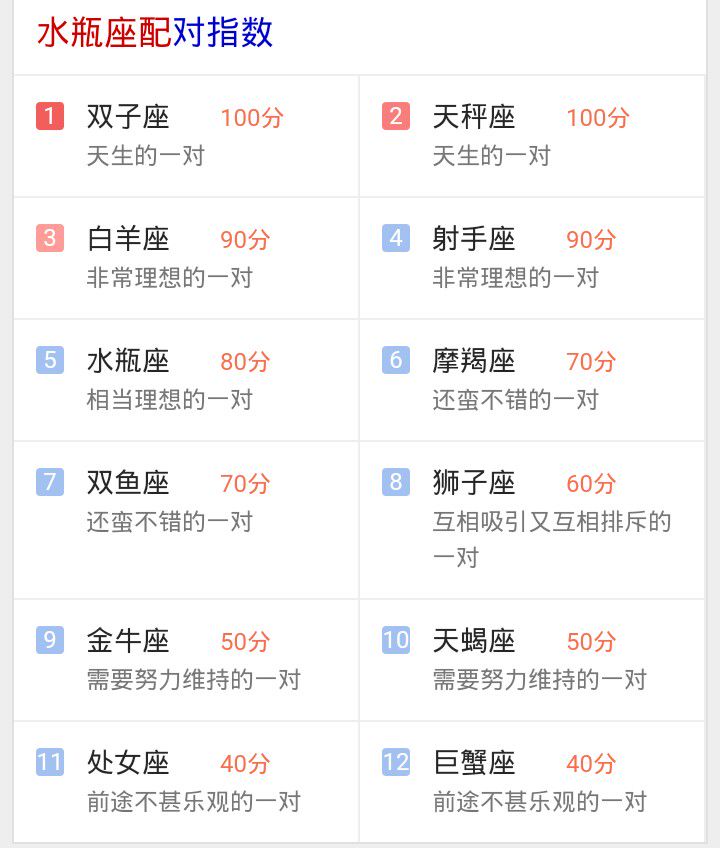Select the 天秤座 100分 pairing cell
The image size is (720, 848).
click(532, 136)
